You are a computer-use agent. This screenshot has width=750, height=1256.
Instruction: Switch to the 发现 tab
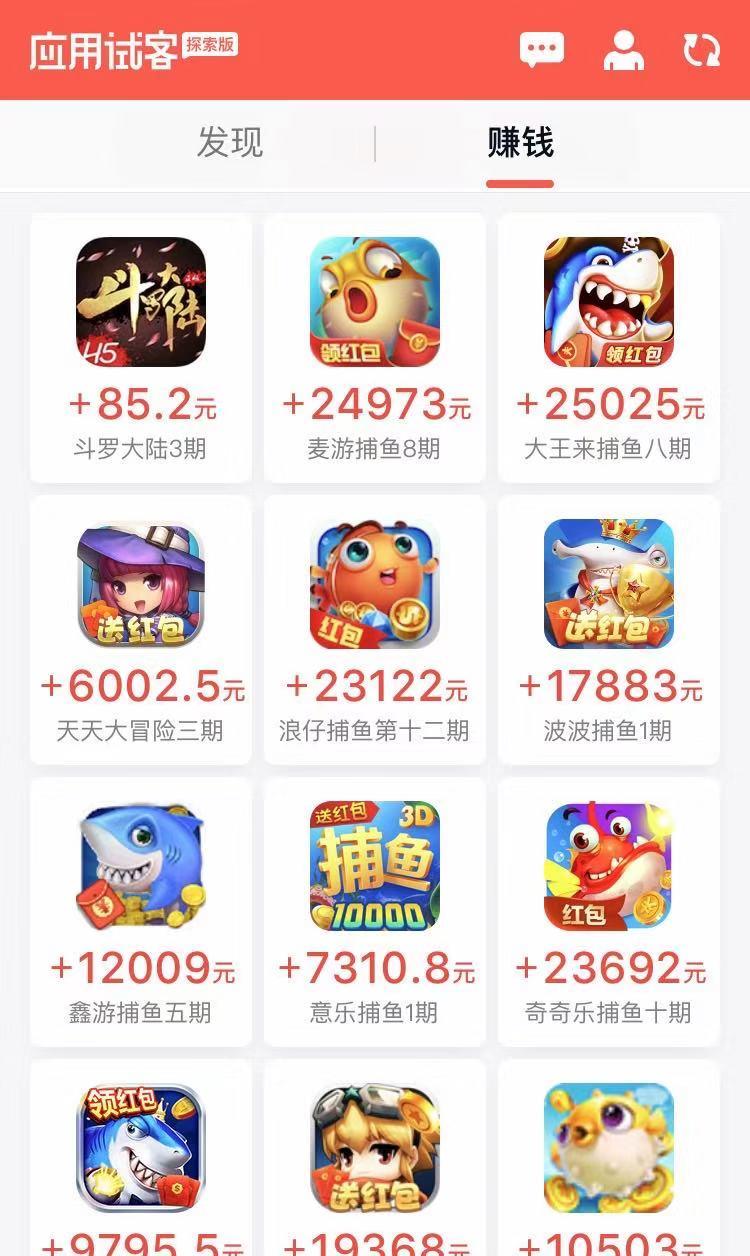pyautogui.click(x=229, y=144)
